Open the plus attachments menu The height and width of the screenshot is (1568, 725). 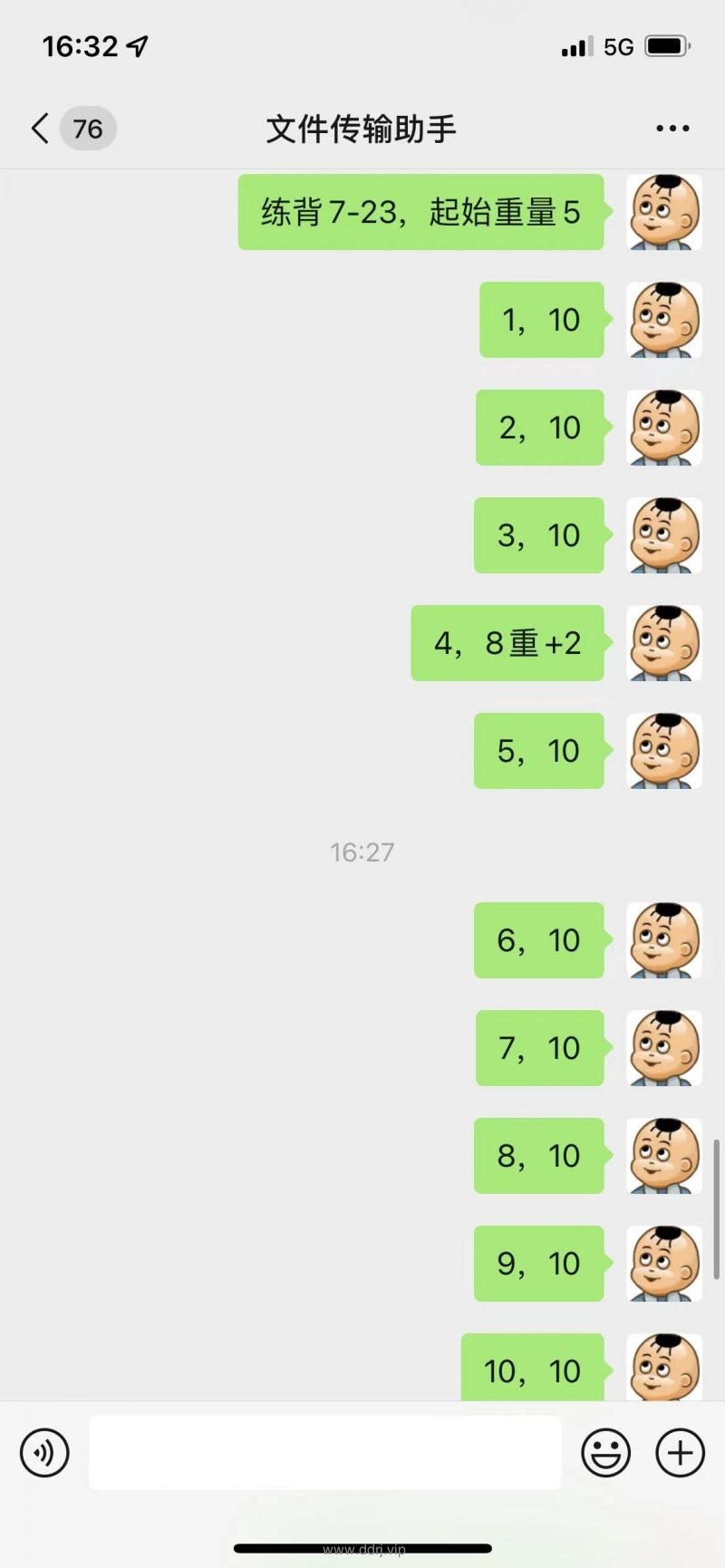coord(680,1453)
